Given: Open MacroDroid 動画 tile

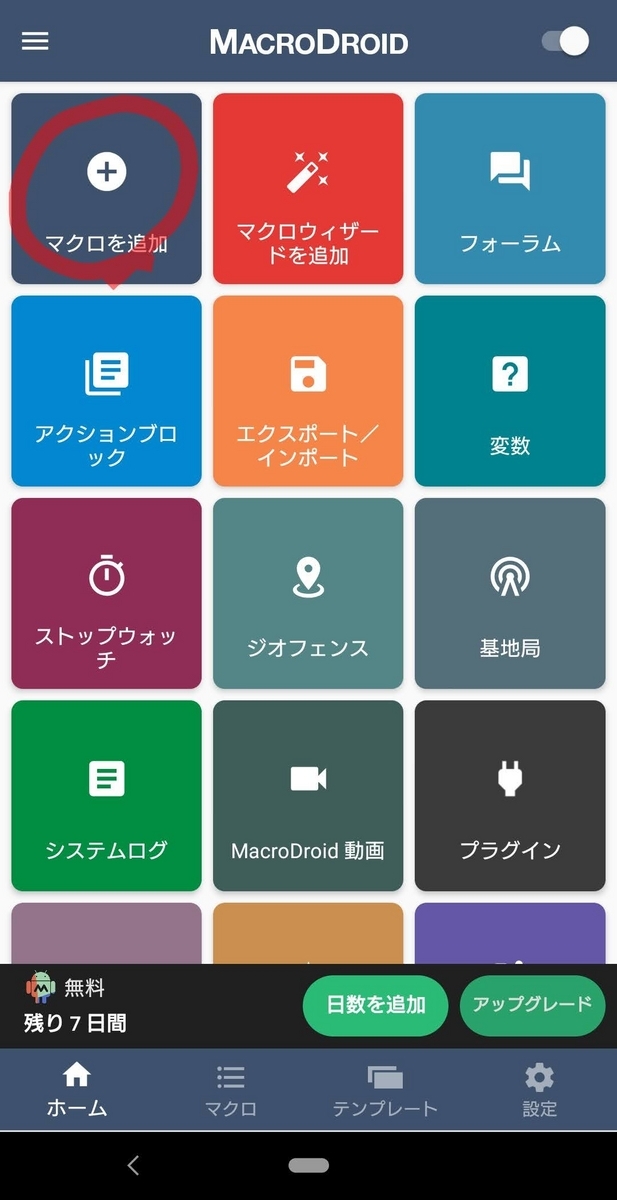Looking at the screenshot, I should click(x=308, y=796).
